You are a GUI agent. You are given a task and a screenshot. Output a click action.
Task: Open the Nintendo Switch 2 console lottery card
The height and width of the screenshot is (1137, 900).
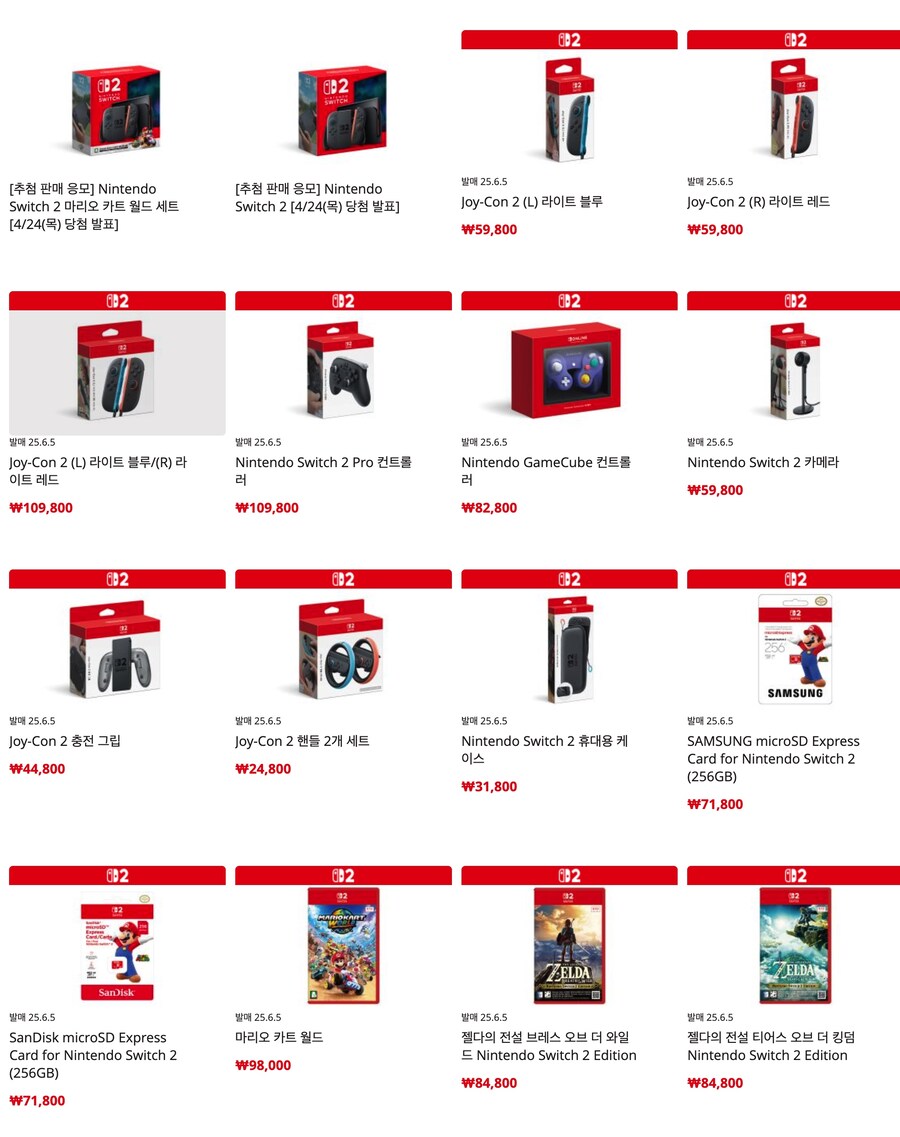tap(343, 110)
